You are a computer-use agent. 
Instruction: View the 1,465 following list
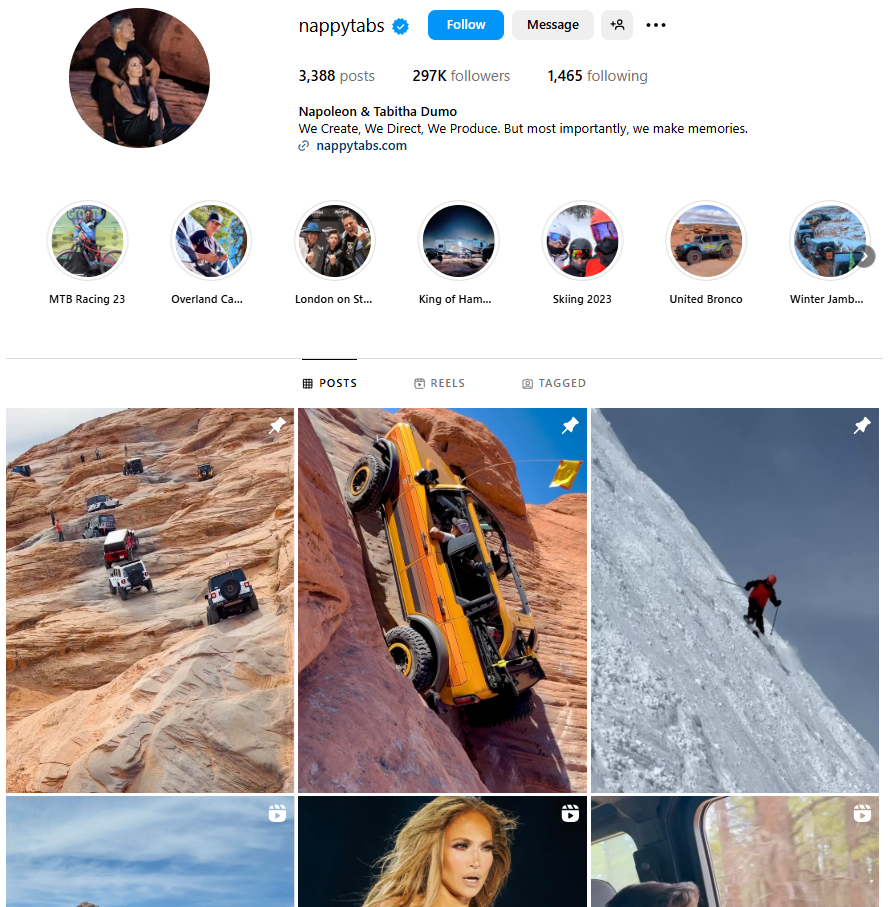pos(597,76)
